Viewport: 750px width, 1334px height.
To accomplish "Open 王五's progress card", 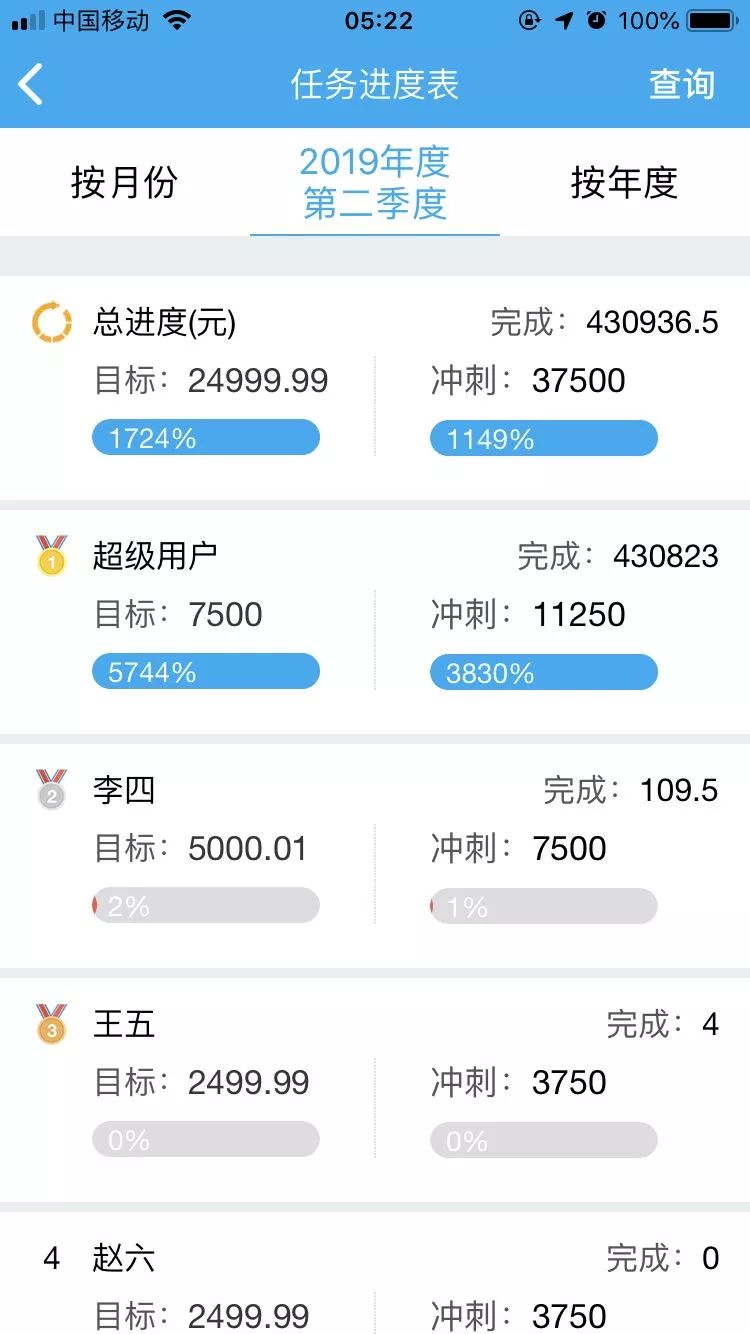I will point(375,1090).
